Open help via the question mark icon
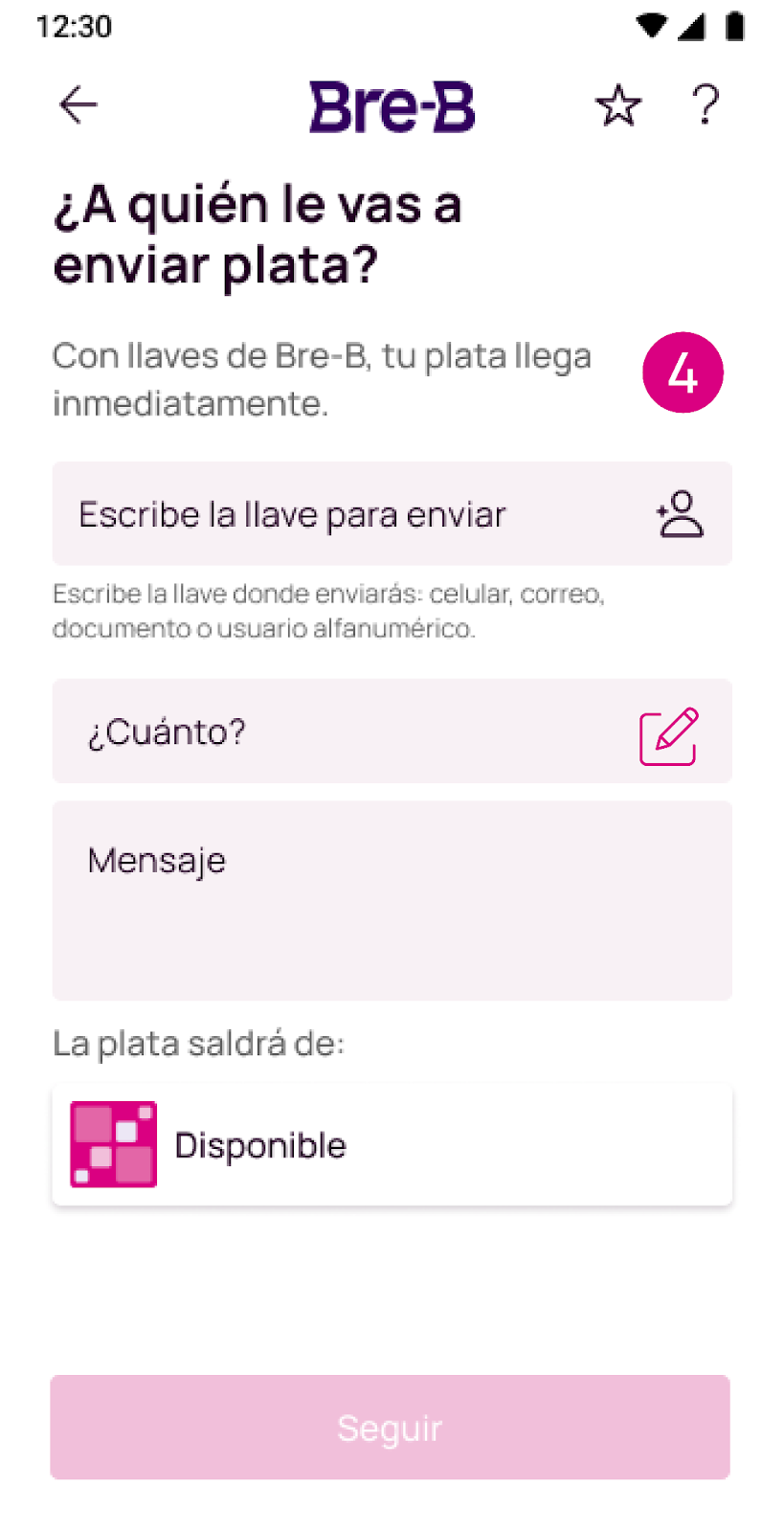This screenshot has height=1532, width=784. [705, 105]
